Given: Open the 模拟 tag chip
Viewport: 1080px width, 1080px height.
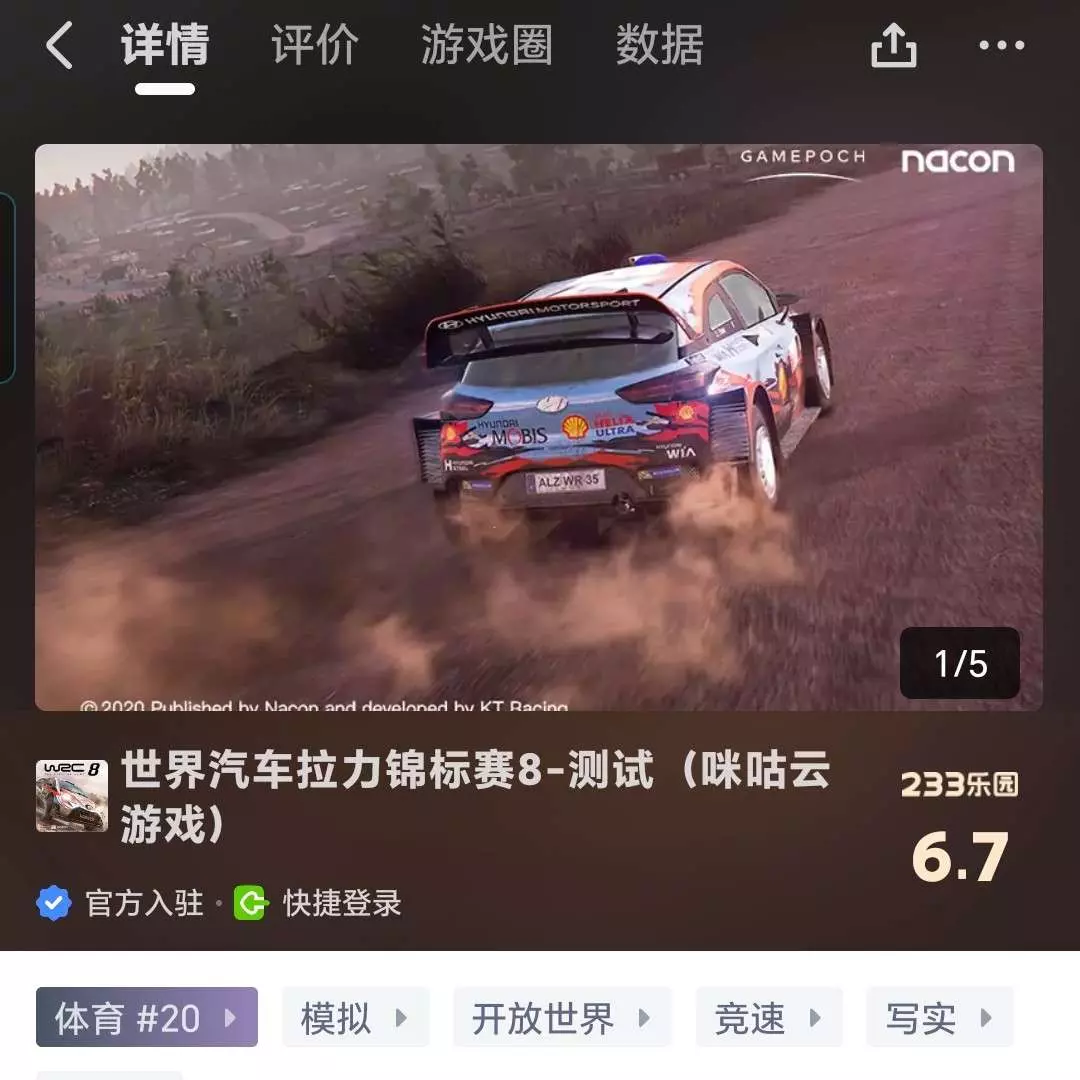Looking at the screenshot, I should [355, 1018].
